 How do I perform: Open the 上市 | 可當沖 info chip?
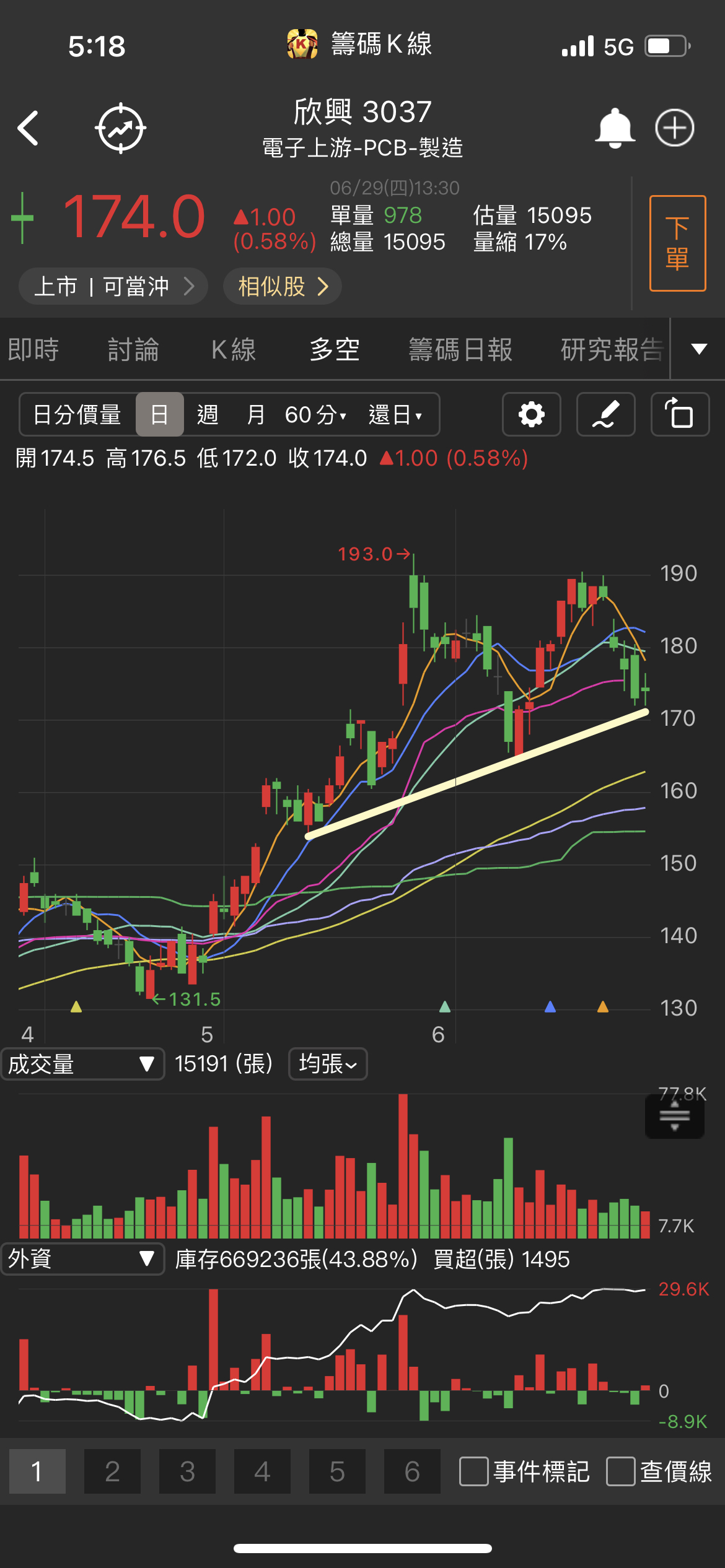113,286
